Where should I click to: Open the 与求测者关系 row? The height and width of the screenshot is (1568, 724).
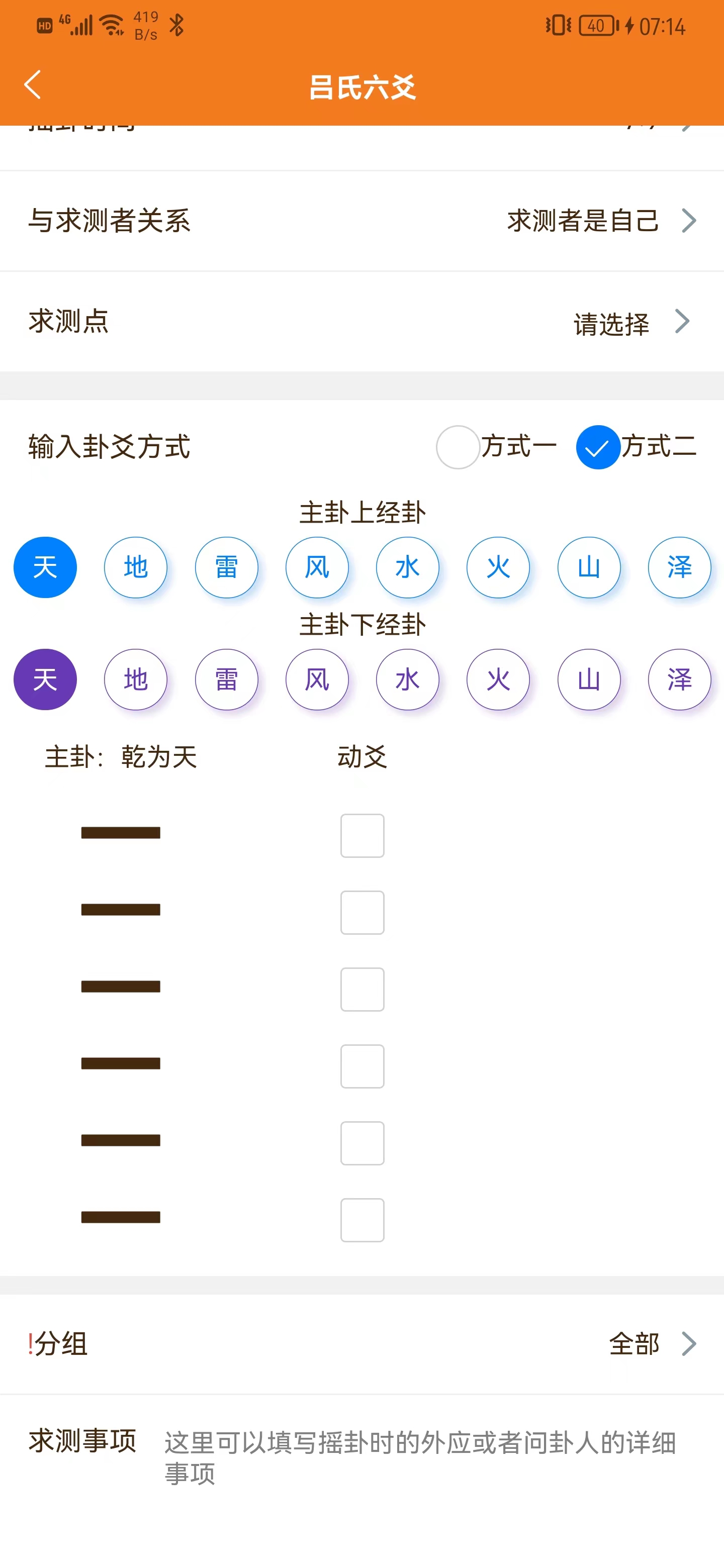[x=361, y=220]
